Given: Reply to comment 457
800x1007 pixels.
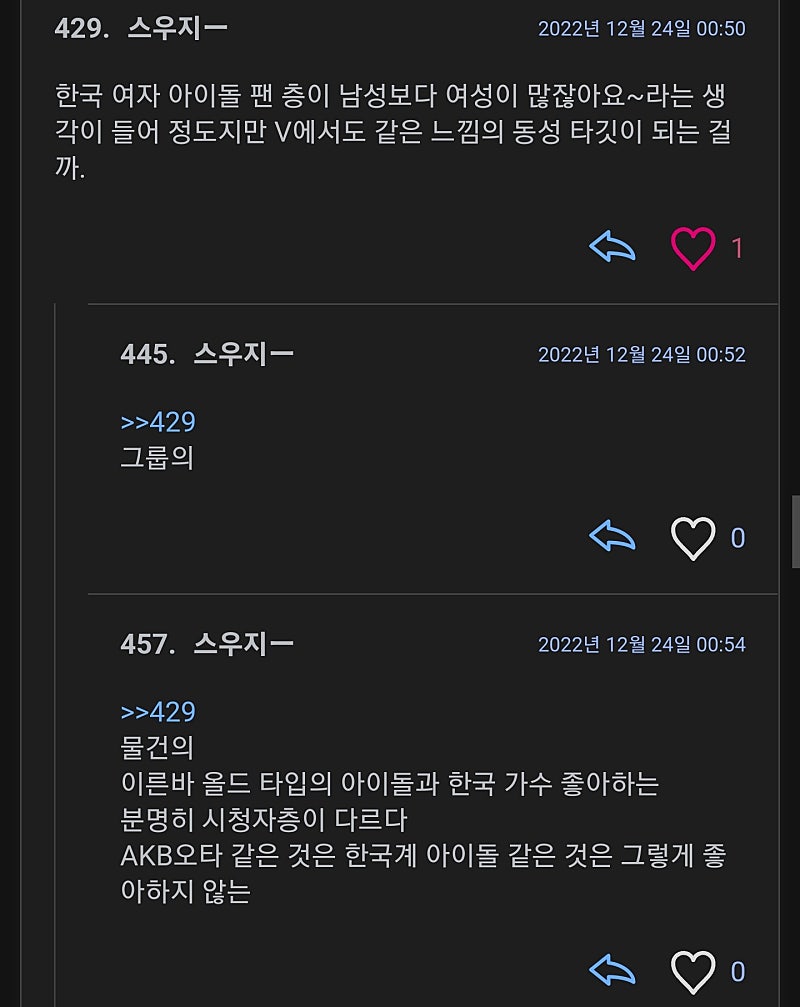Looking at the screenshot, I should 613,970.
